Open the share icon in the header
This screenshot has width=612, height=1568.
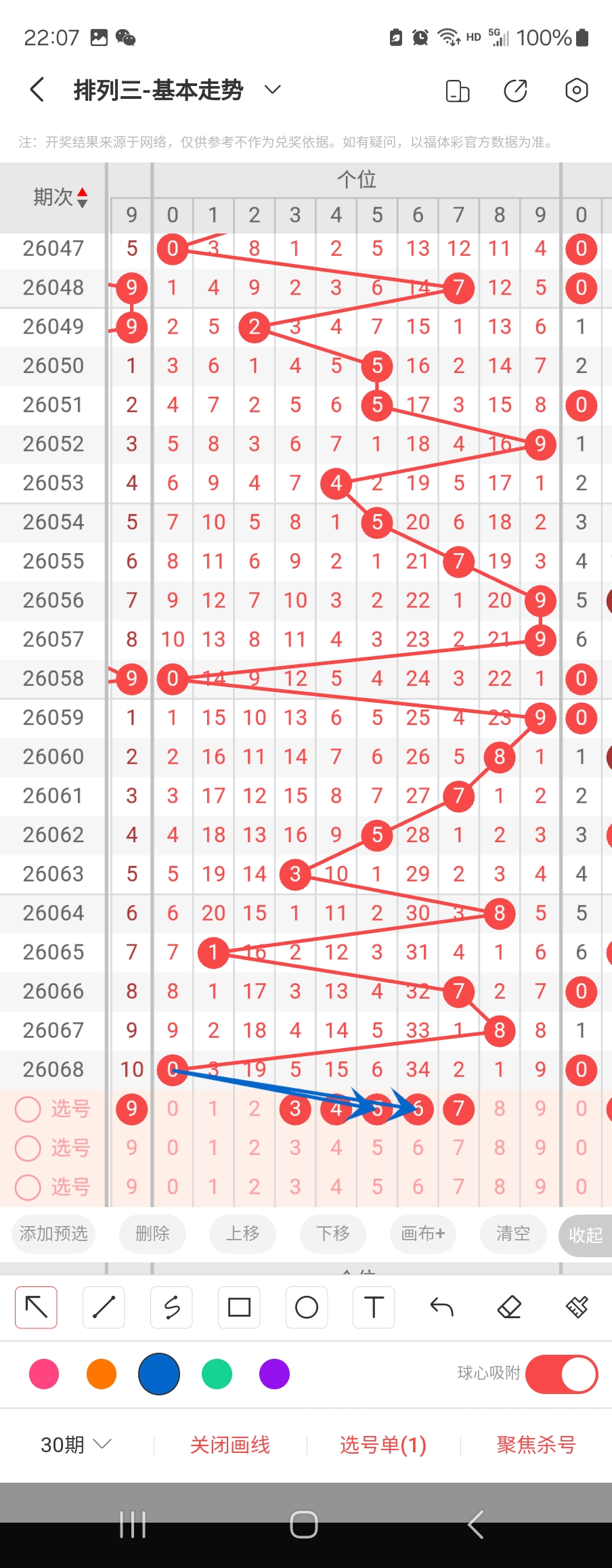click(515, 90)
